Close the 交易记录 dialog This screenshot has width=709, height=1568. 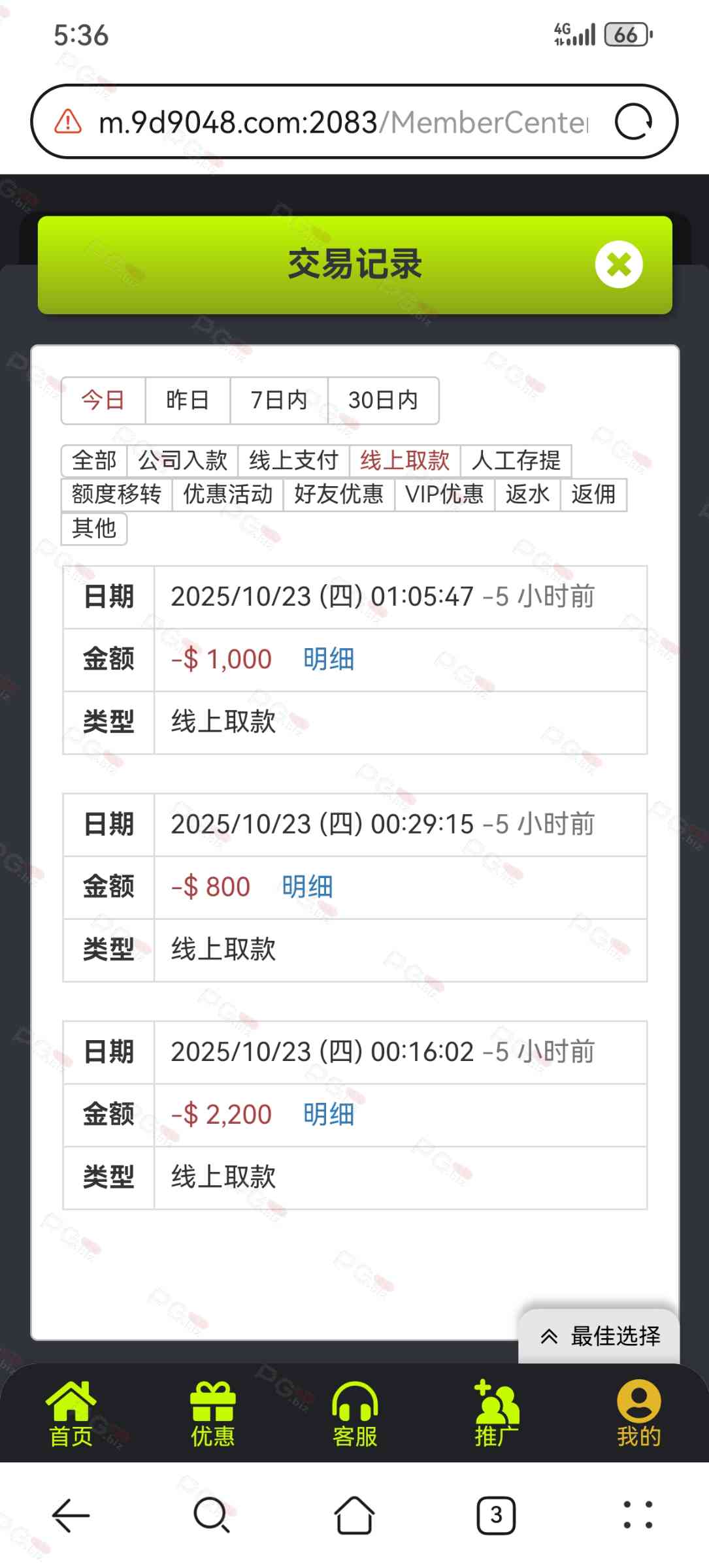[618, 265]
